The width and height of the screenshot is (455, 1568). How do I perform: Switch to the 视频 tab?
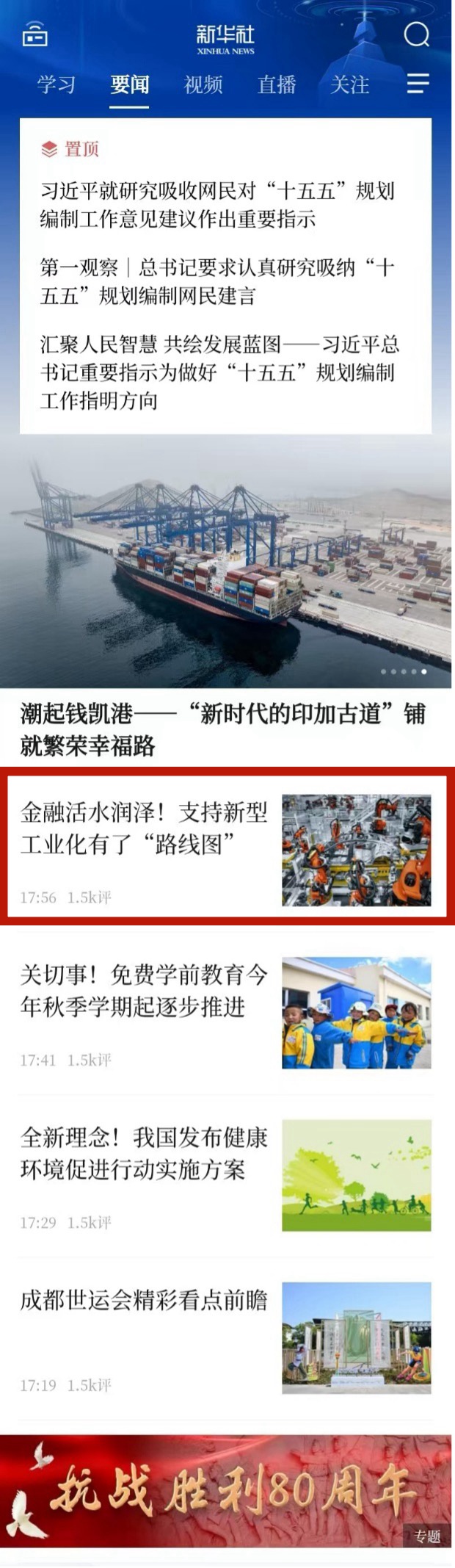click(203, 85)
